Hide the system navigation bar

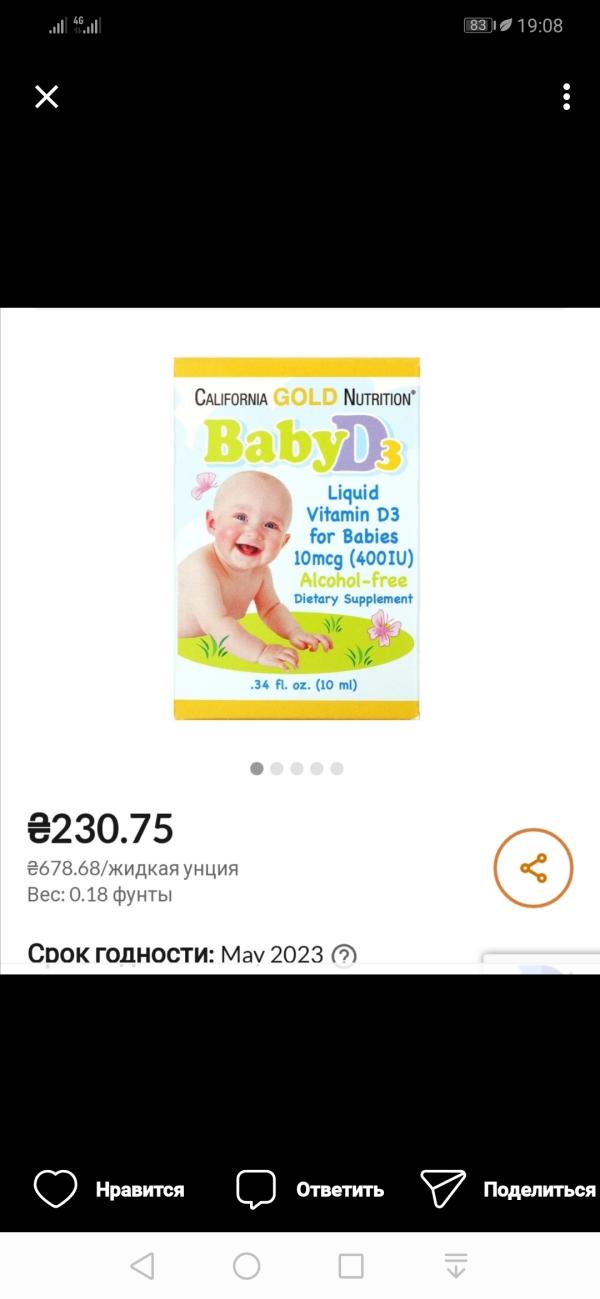(456, 1267)
